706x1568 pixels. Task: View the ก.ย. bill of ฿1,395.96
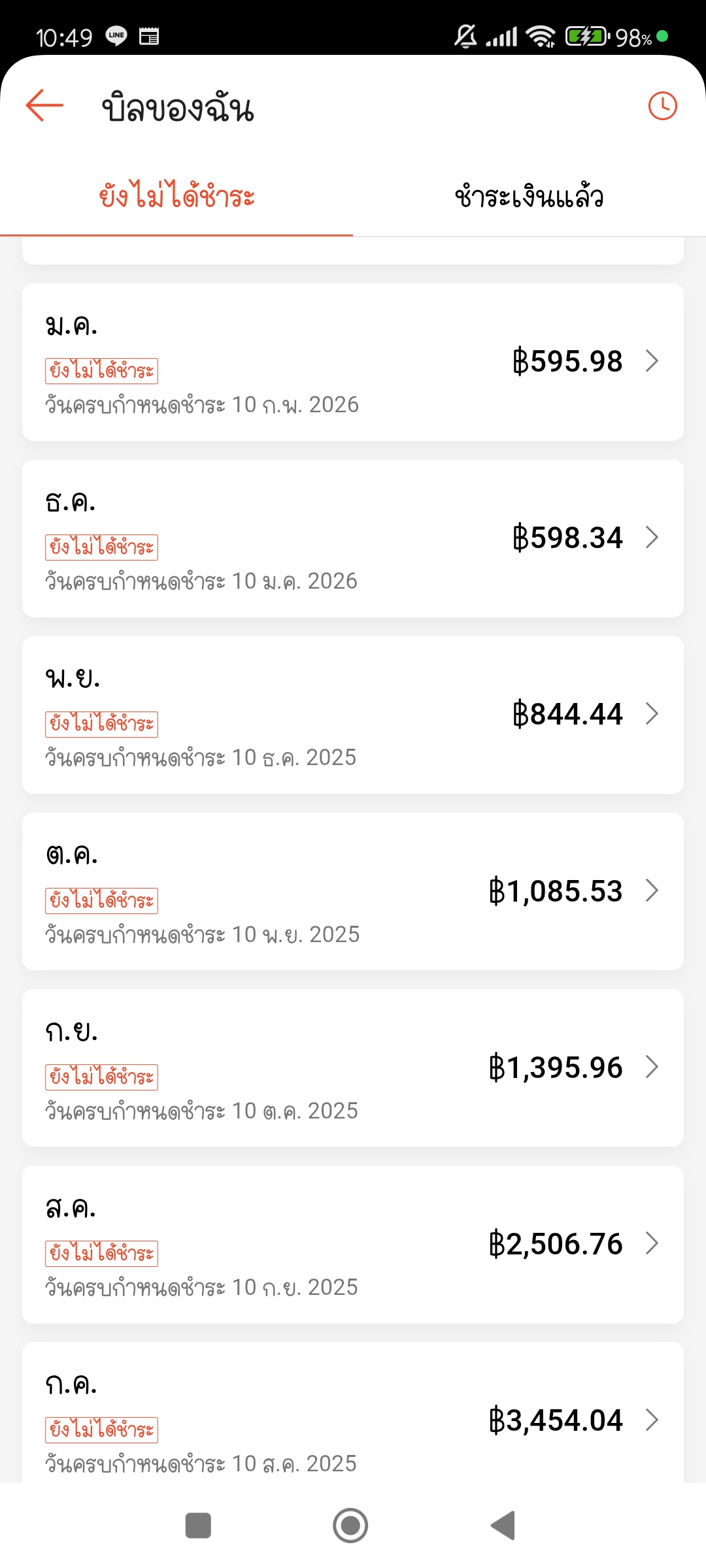coord(353,1068)
